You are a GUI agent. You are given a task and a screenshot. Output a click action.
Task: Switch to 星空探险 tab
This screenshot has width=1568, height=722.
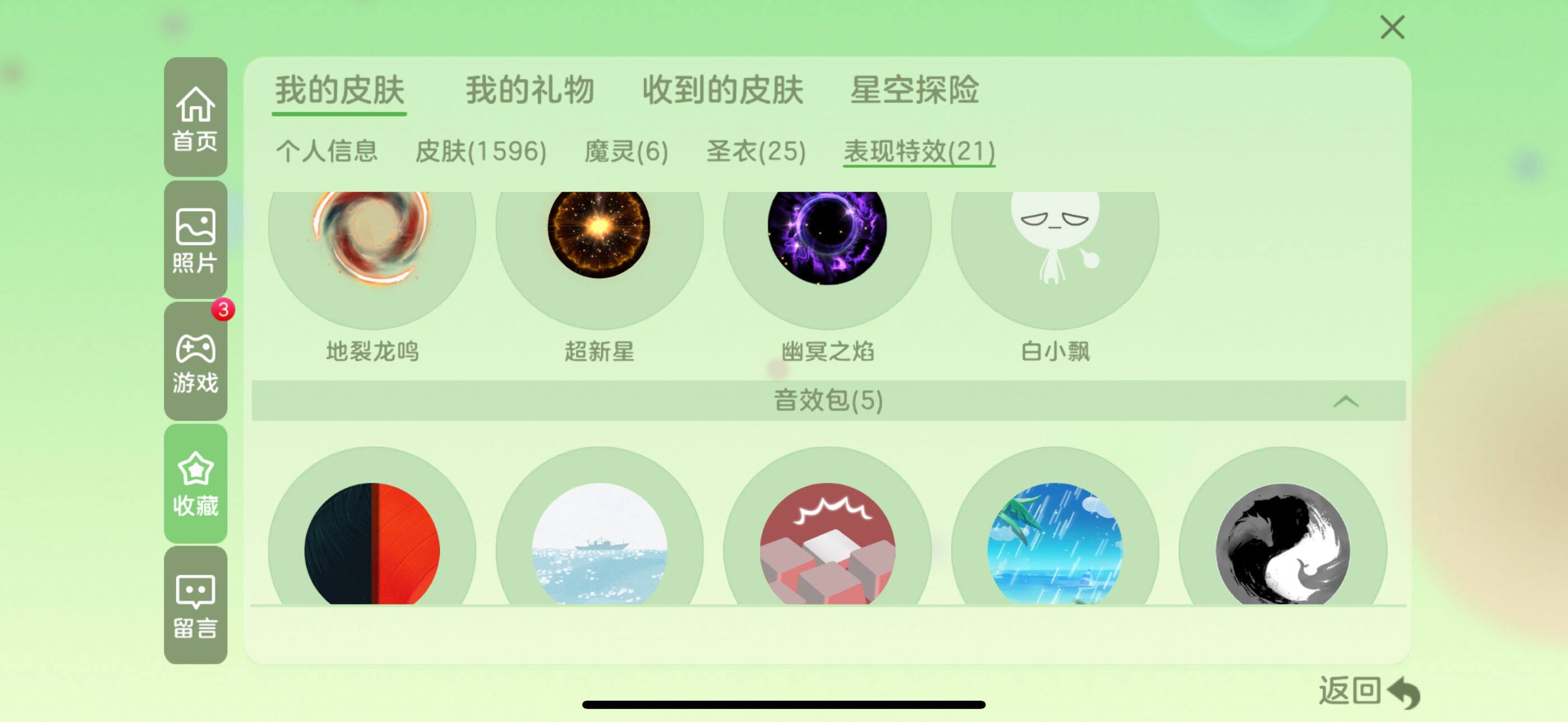(914, 91)
